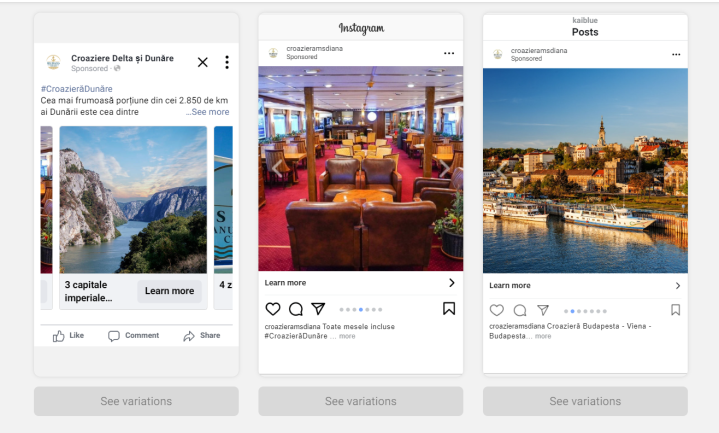Tap Learn more on the 3 capitale imperiale card
719x433 pixels.
pyautogui.click(x=169, y=291)
